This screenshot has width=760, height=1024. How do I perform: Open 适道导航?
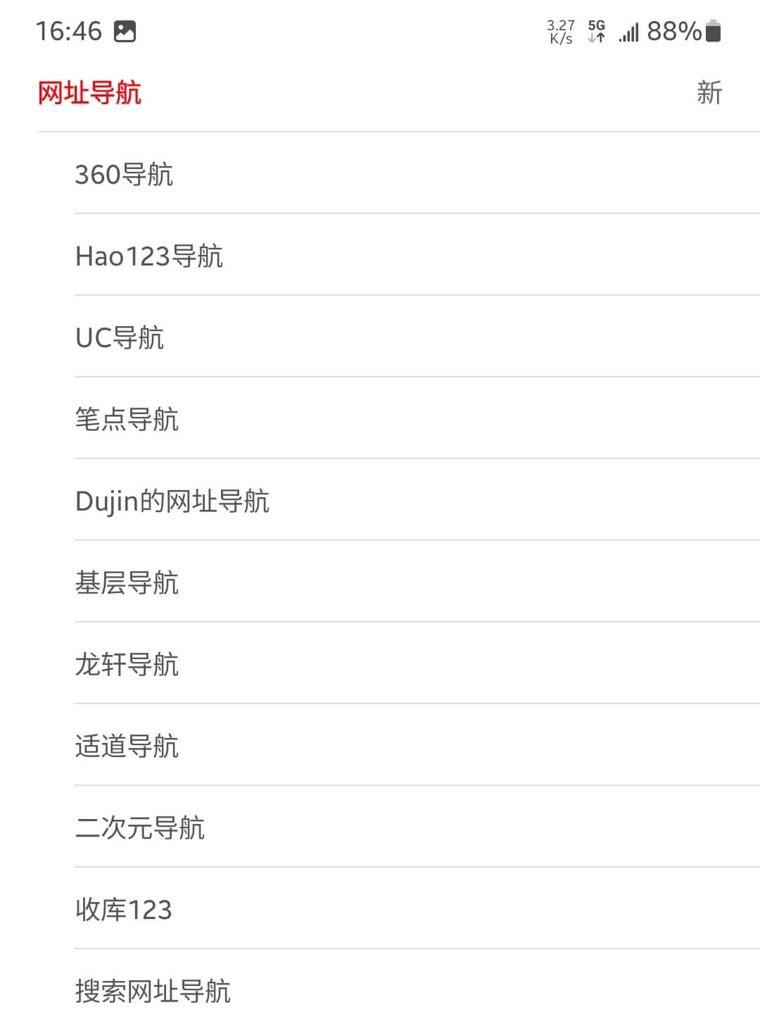pos(127,746)
